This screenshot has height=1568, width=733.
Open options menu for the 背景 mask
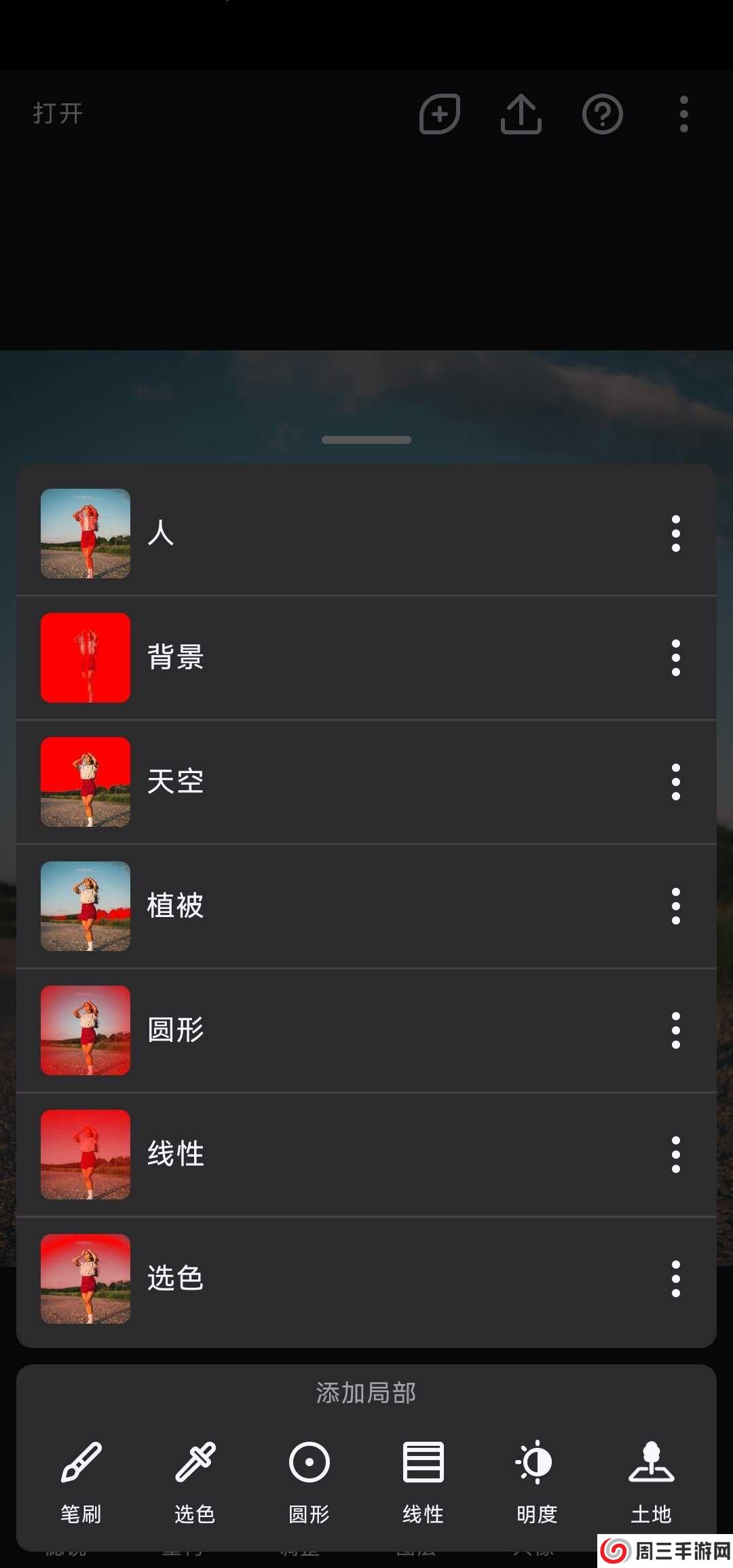[x=675, y=658]
